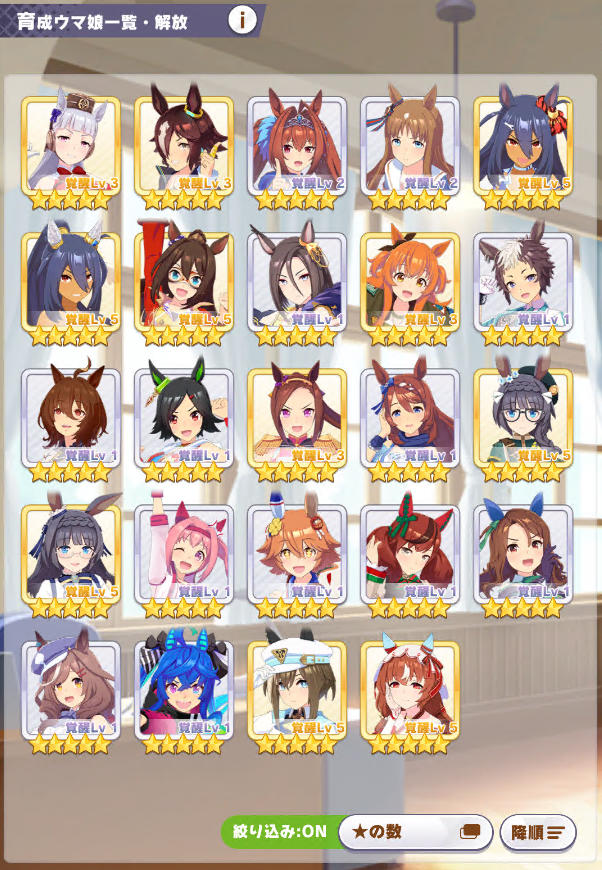602x870 pixels.
Task: Open the orange twin-tail character card
Action: point(410,282)
